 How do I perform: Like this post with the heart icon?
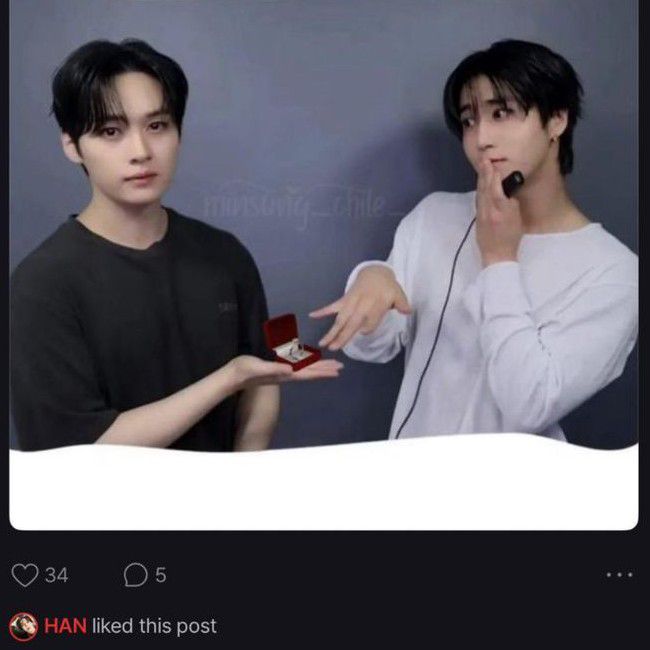pyautogui.click(x=24, y=575)
